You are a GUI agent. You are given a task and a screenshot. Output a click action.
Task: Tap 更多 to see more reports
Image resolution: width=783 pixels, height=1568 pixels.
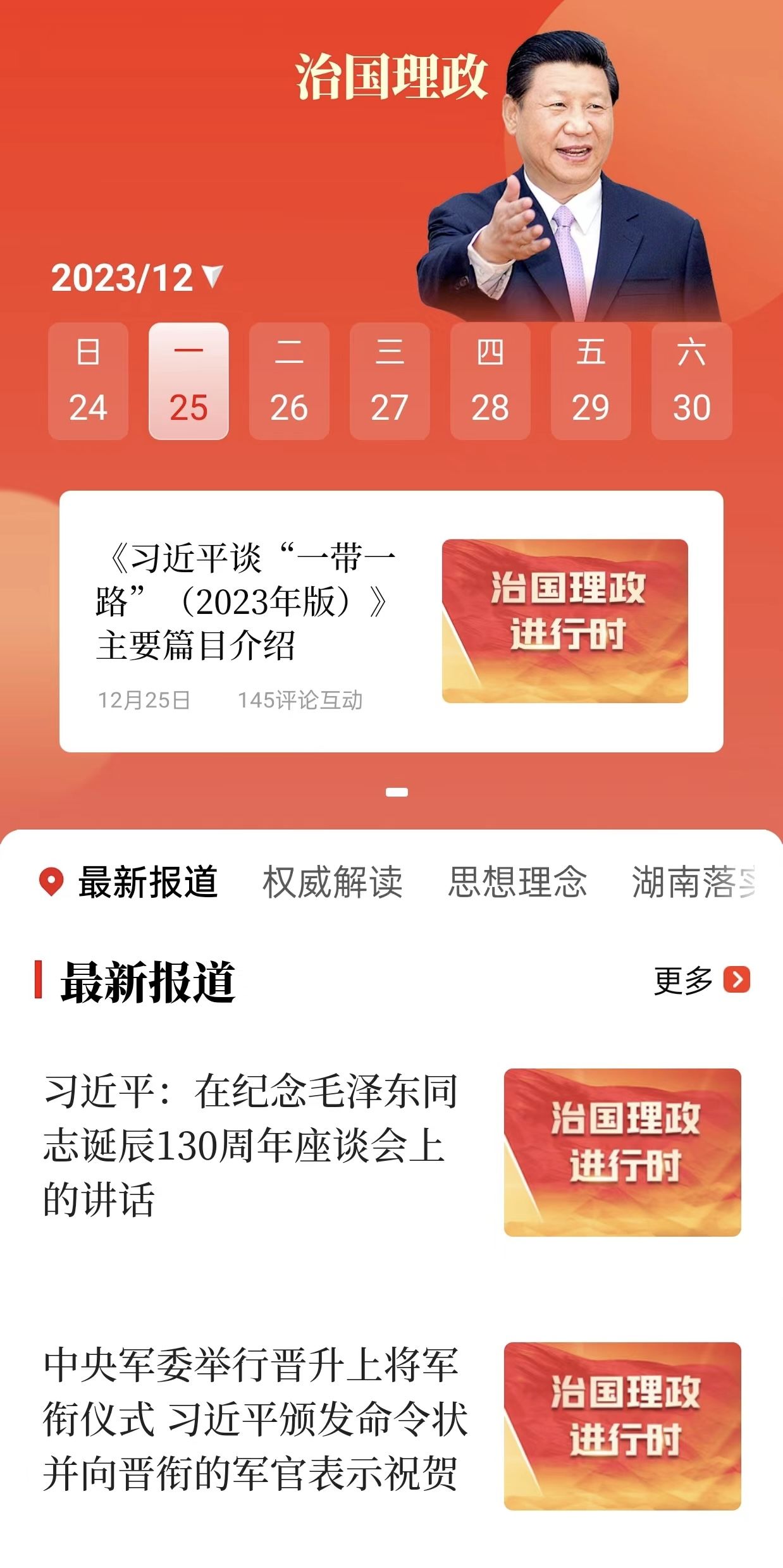pos(701,981)
